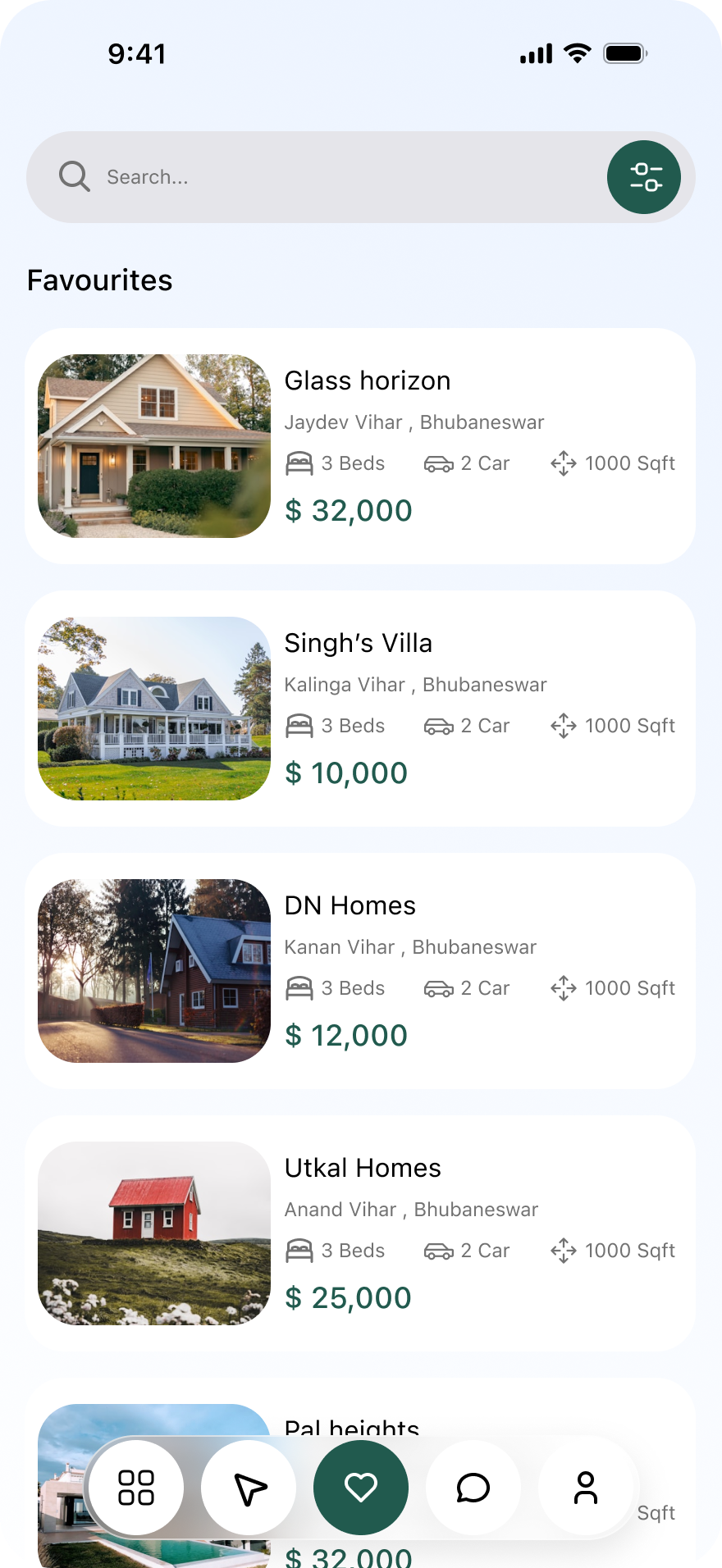Screen dimensions: 722x1568
Task: Open the filter settings button
Action: tap(644, 177)
